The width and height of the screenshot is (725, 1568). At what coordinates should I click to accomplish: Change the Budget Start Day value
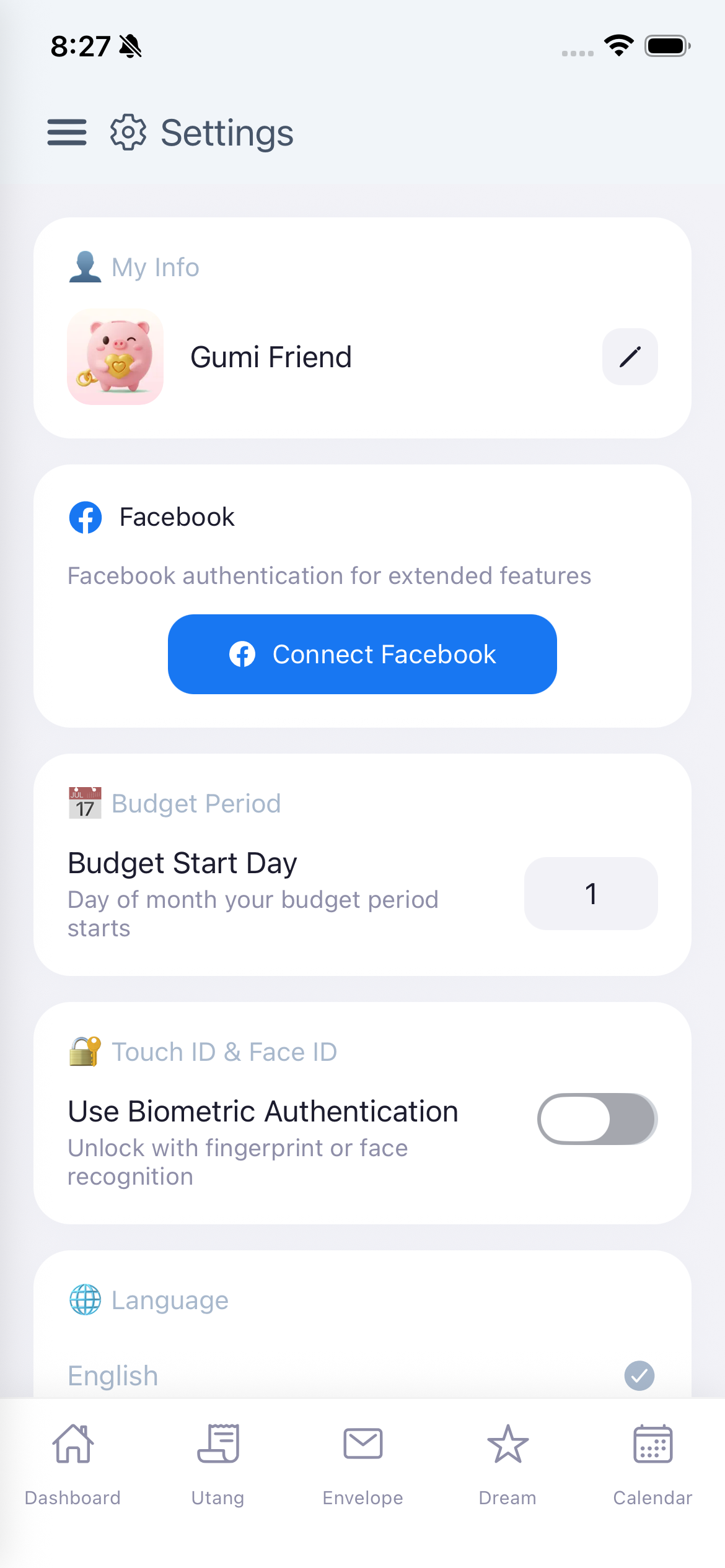click(x=591, y=894)
